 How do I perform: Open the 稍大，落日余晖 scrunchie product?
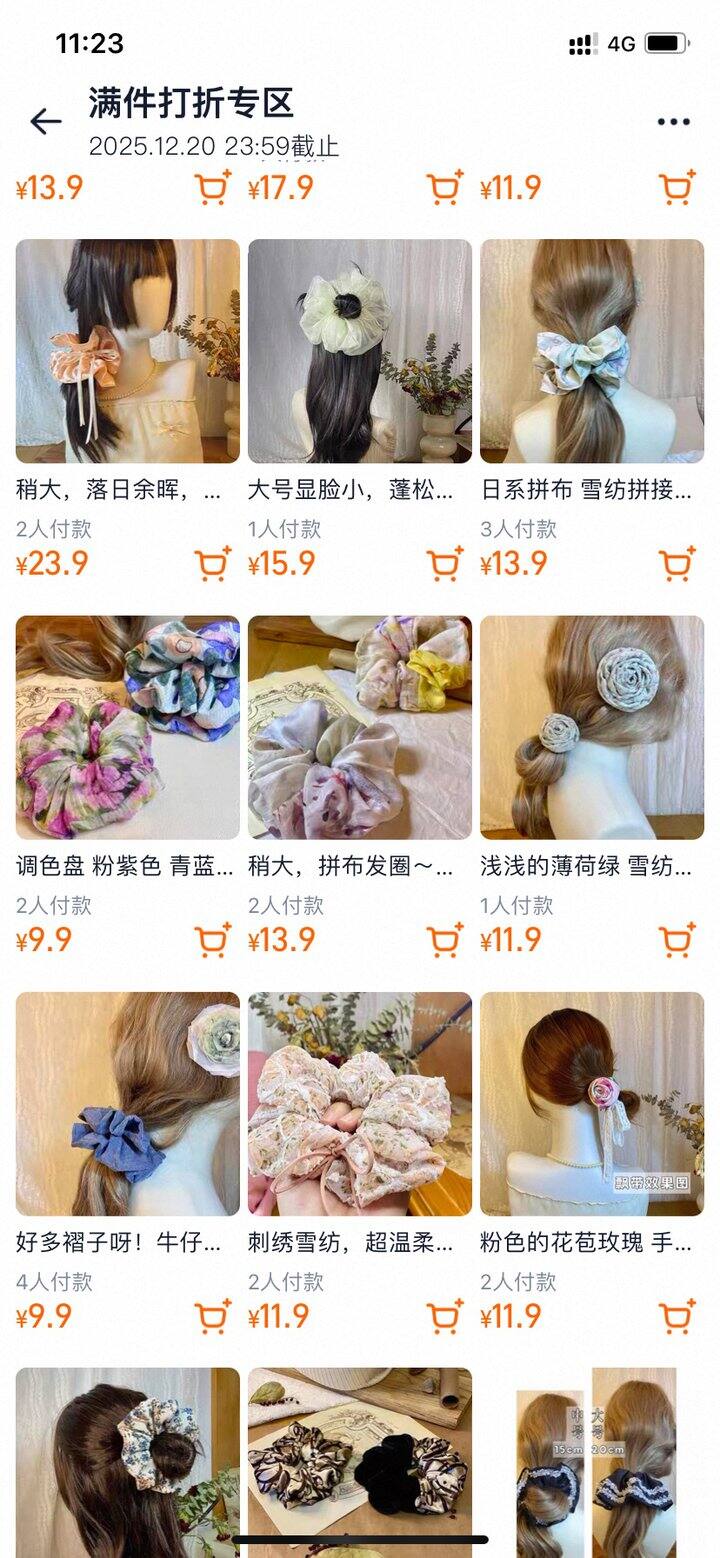pyautogui.click(x=127, y=351)
